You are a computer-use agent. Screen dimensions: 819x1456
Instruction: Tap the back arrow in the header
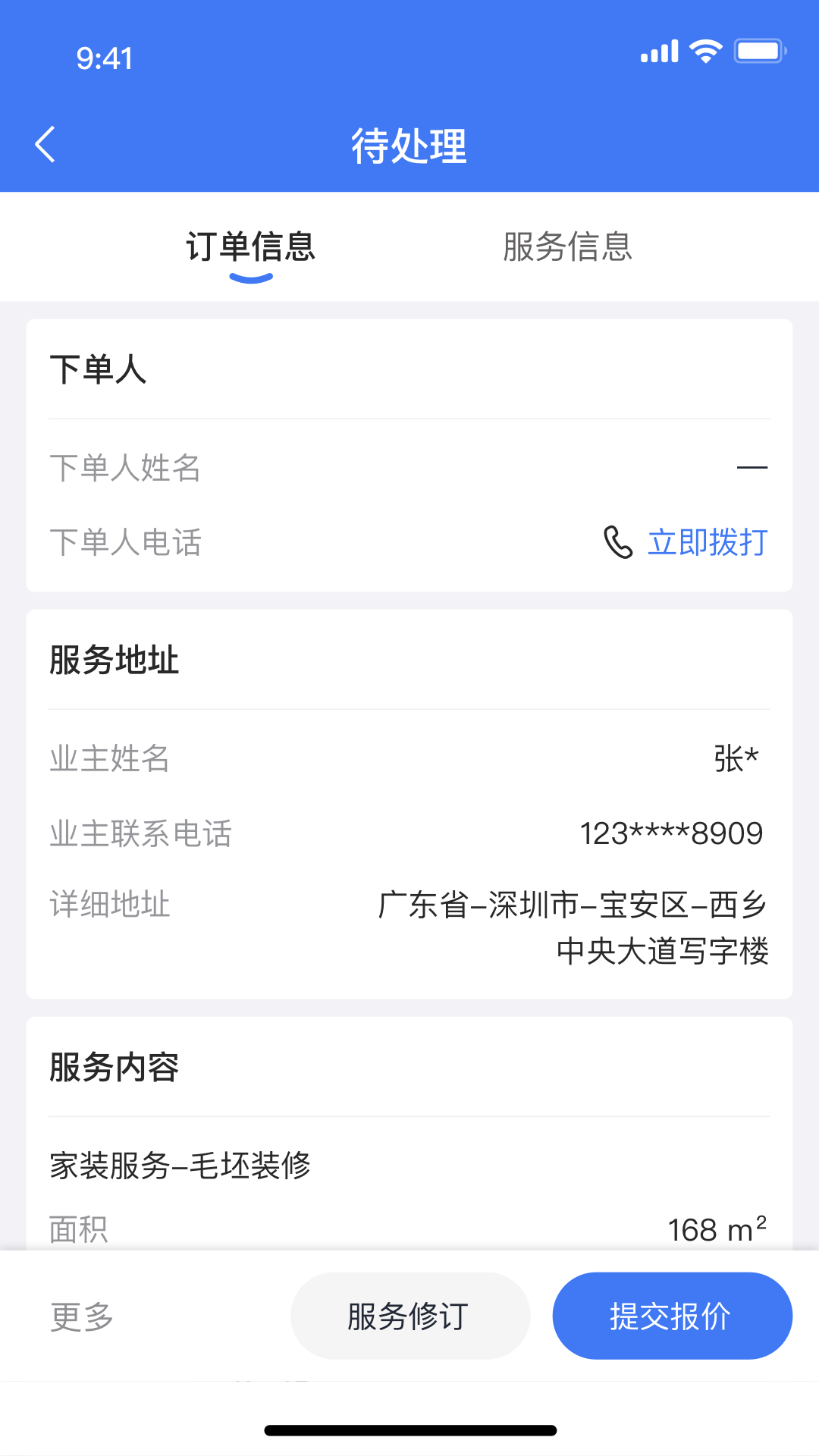click(45, 144)
